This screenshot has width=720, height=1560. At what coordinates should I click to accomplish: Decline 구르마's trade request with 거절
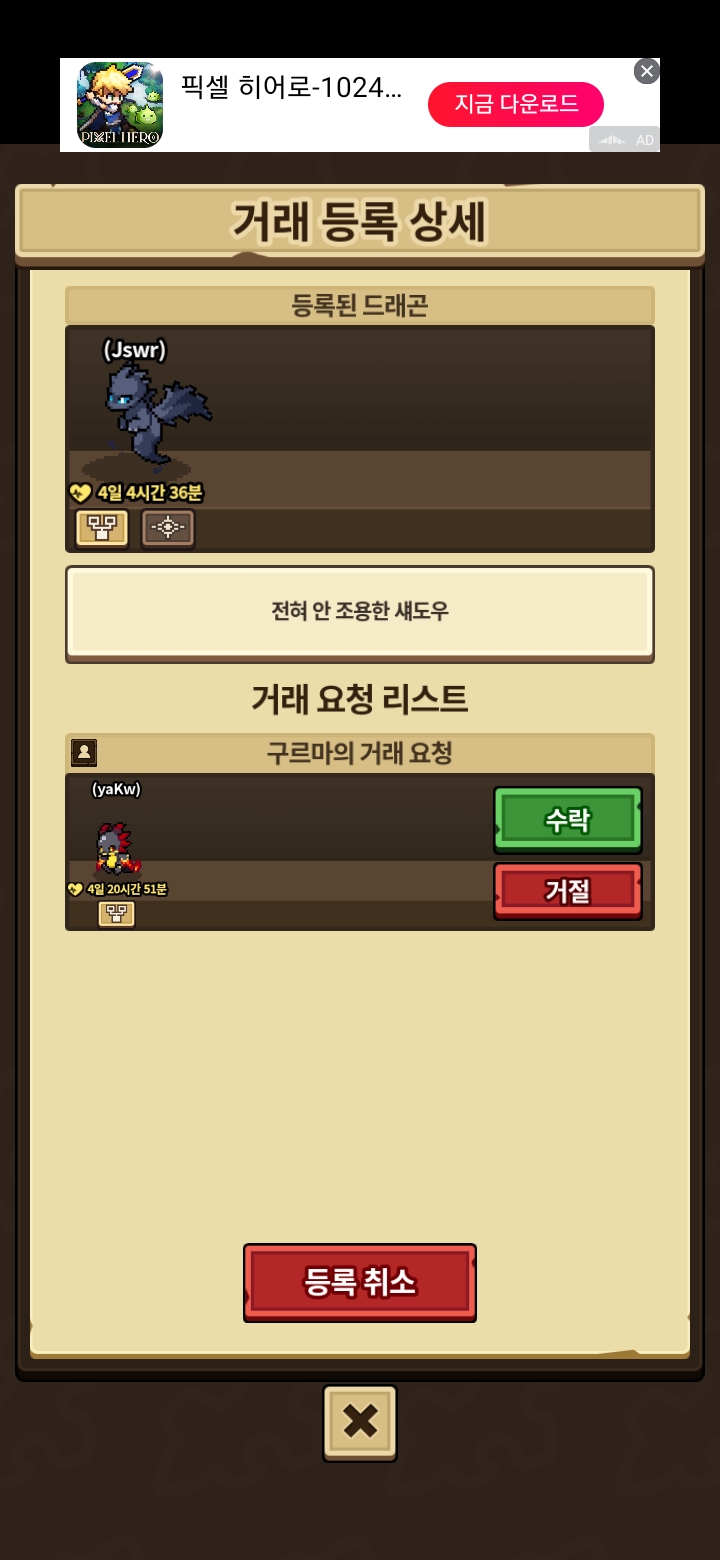[567, 889]
